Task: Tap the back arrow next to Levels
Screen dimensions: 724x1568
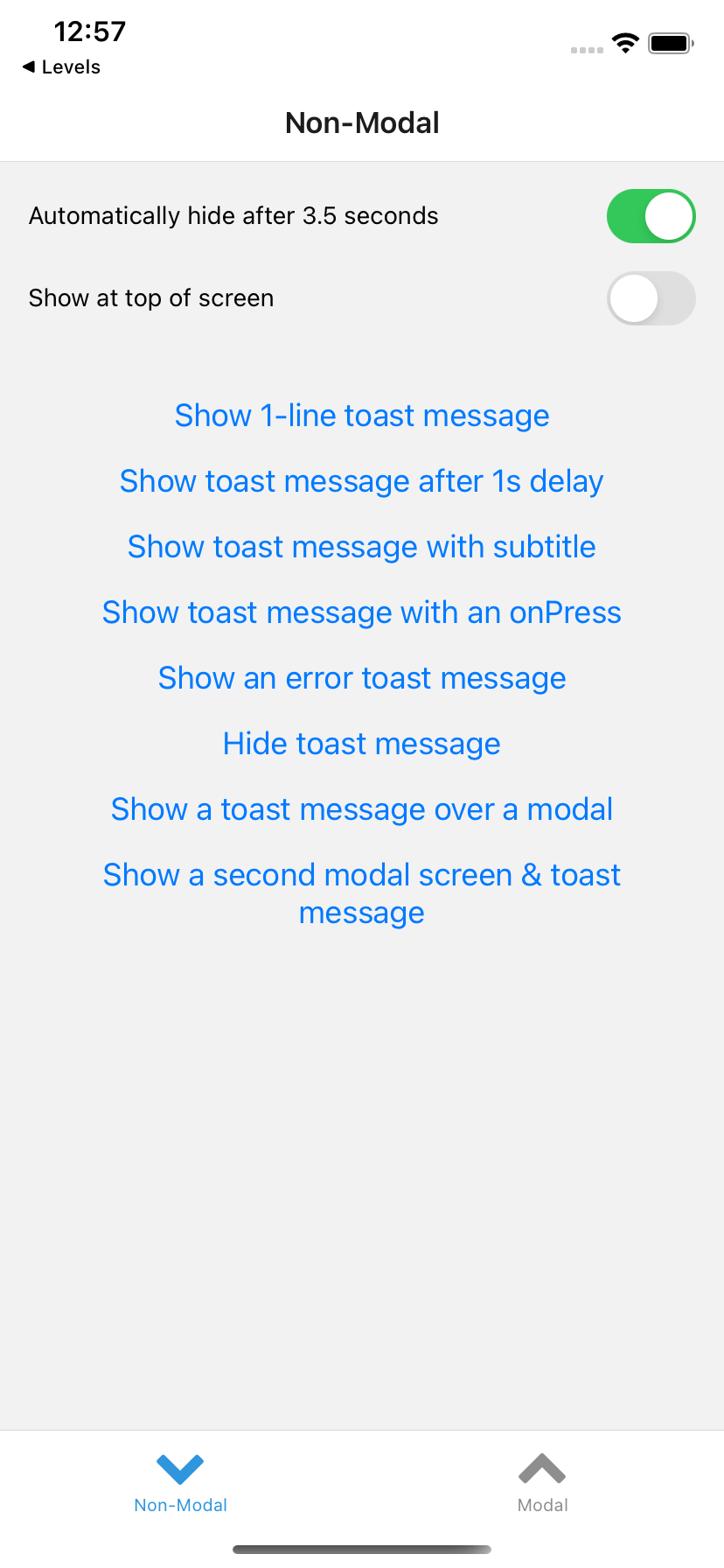Action: pyautogui.click(x=29, y=66)
